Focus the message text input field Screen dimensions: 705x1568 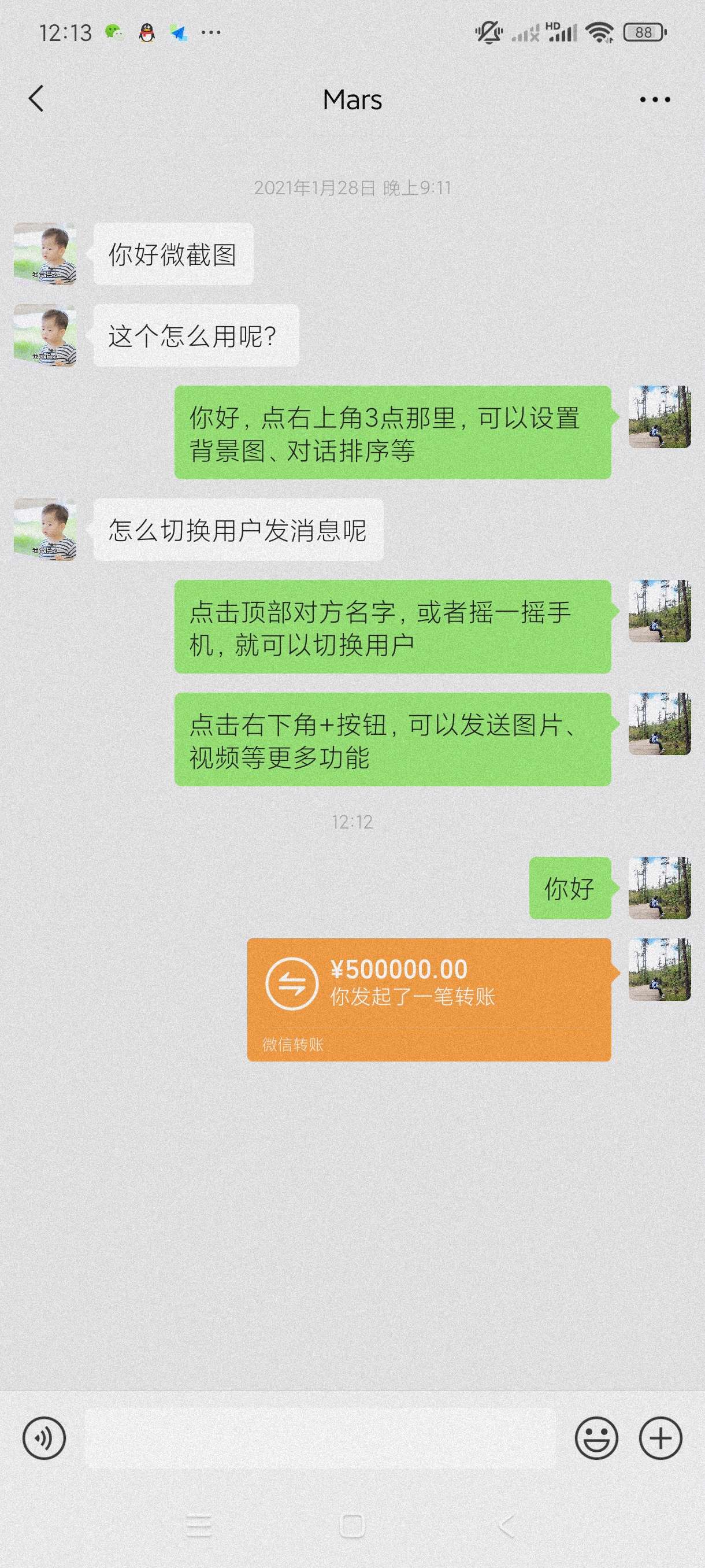coord(320,1438)
